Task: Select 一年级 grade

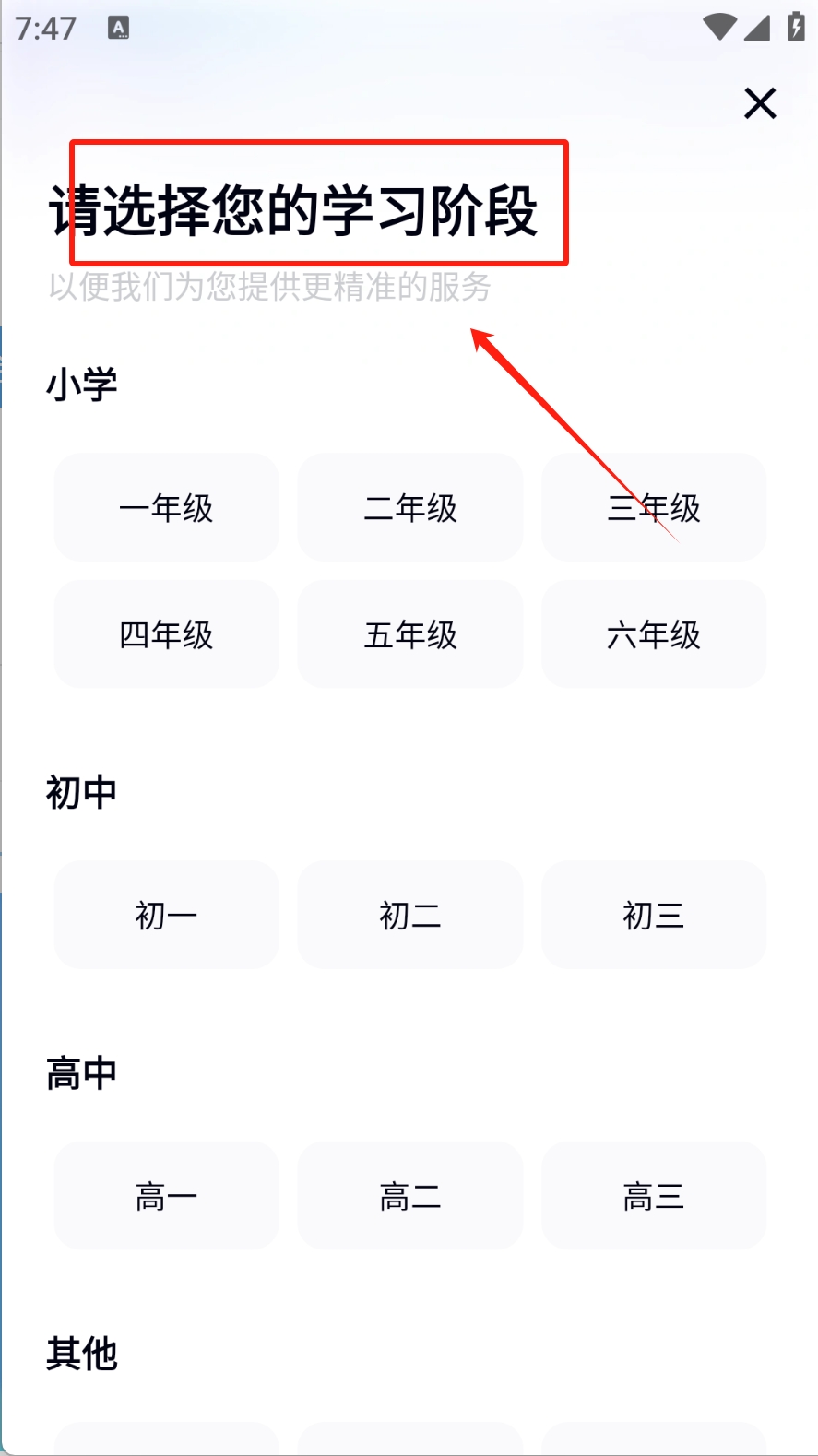Action: click(x=166, y=507)
